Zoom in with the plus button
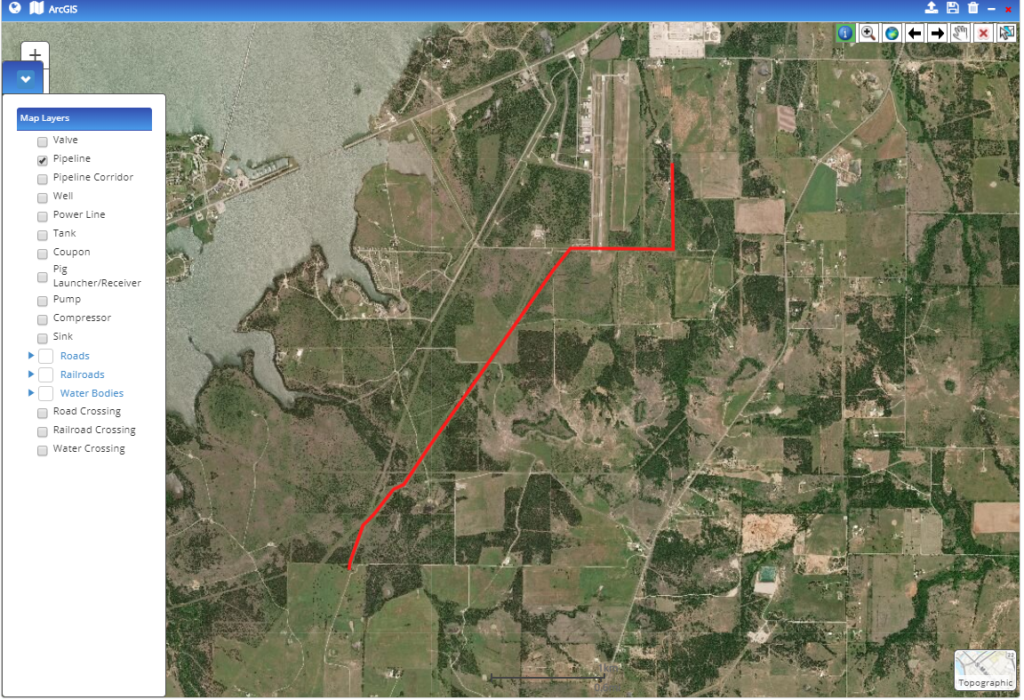The height and width of the screenshot is (700, 1024). [x=35, y=55]
